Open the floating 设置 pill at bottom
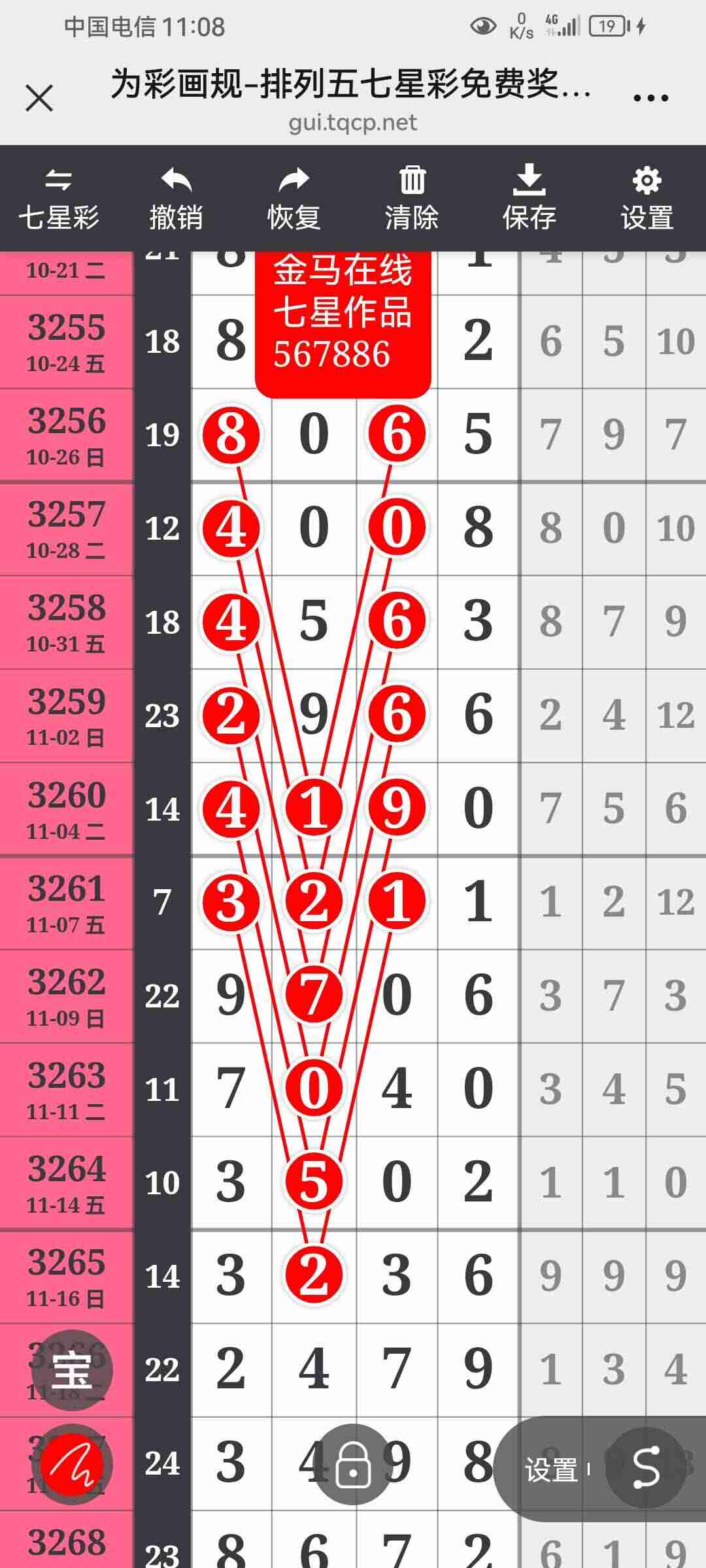Image resolution: width=706 pixels, height=1568 pixels. (x=551, y=1469)
